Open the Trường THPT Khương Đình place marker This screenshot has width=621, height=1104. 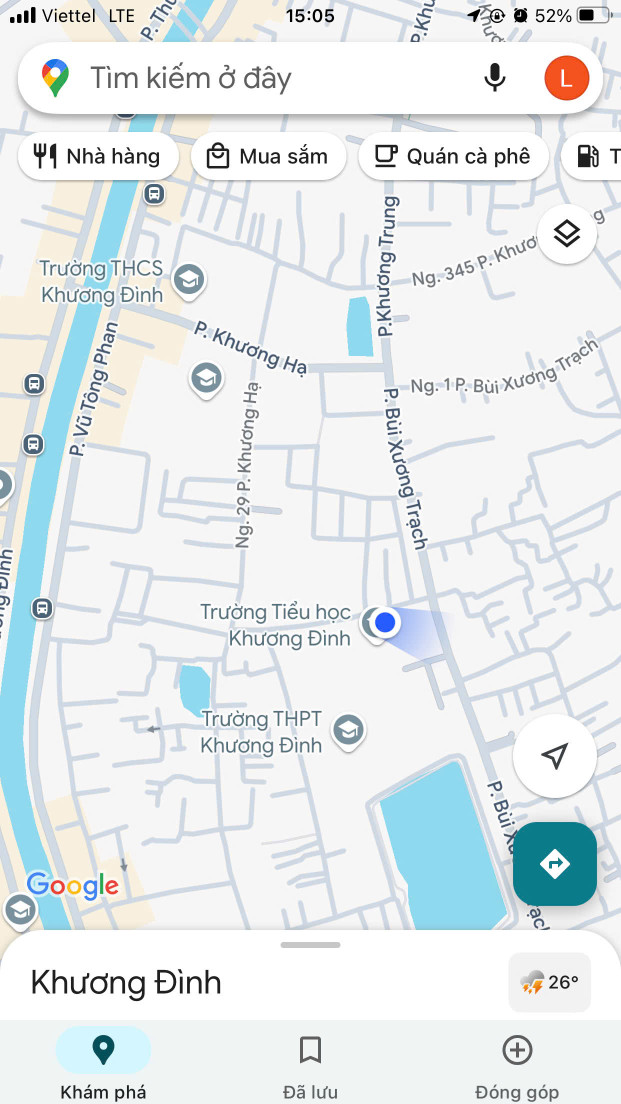click(348, 731)
